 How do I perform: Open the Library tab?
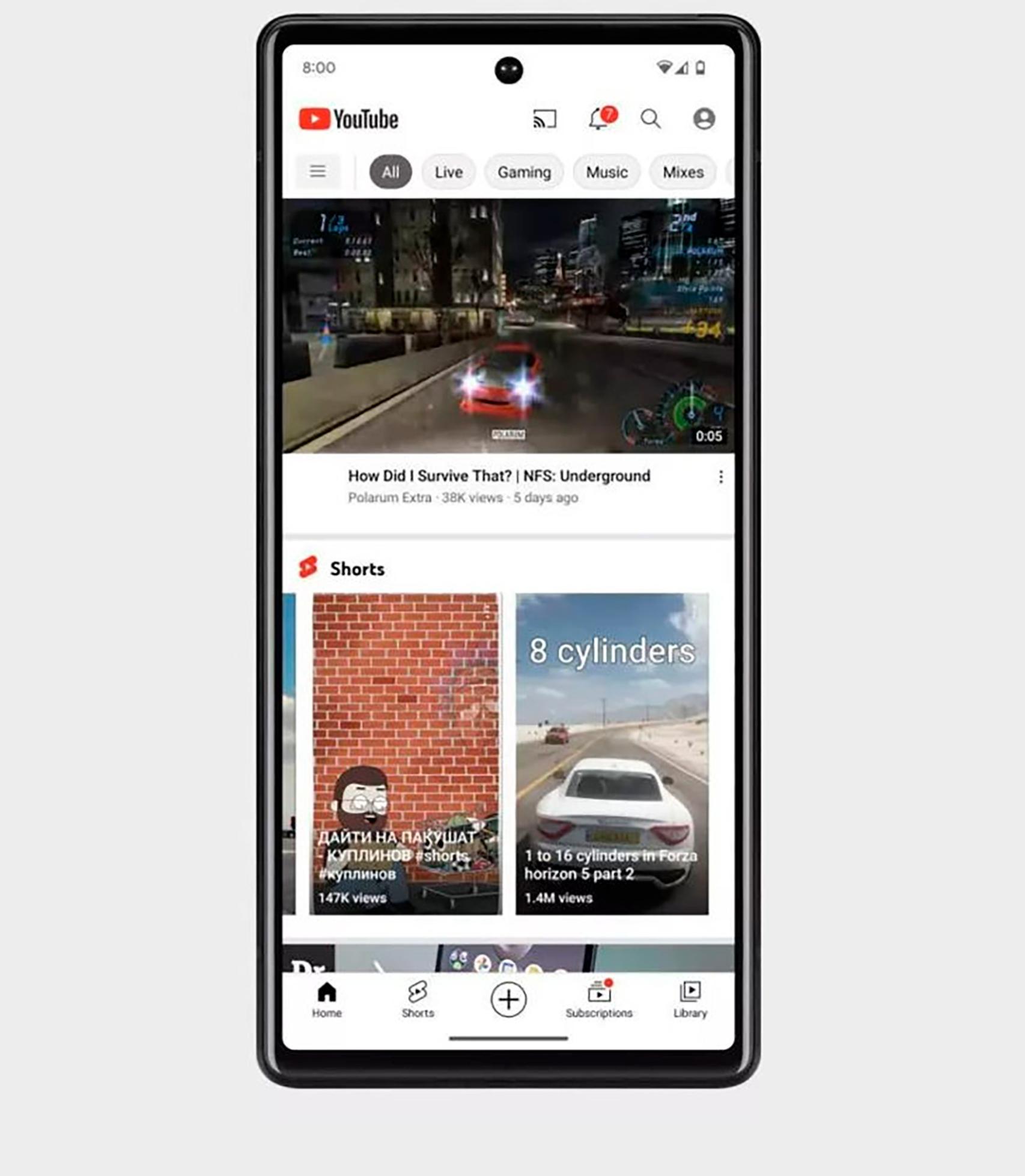tap(690, 999)
